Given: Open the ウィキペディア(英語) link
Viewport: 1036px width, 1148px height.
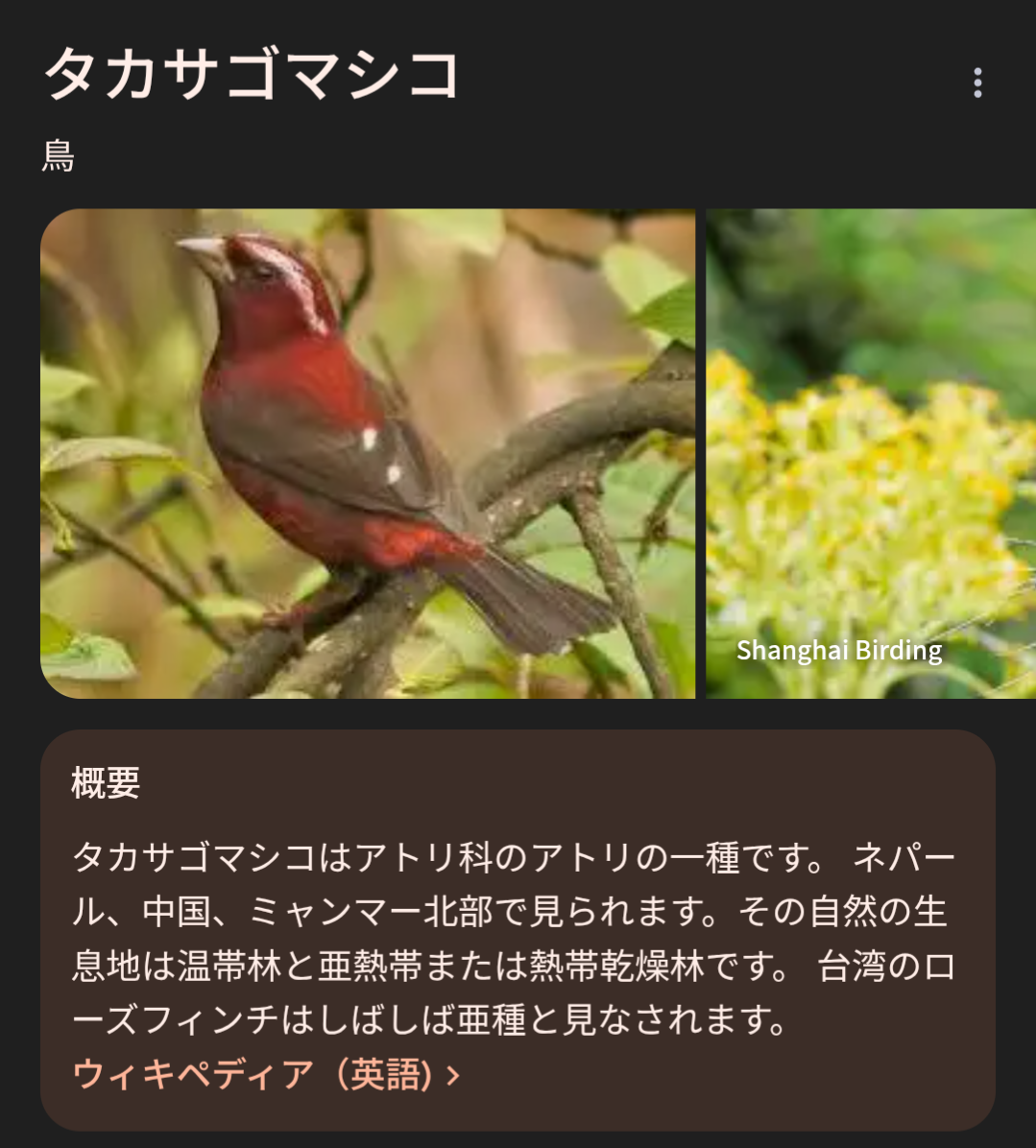Looking at the screenshot, I should (266, 1074).
